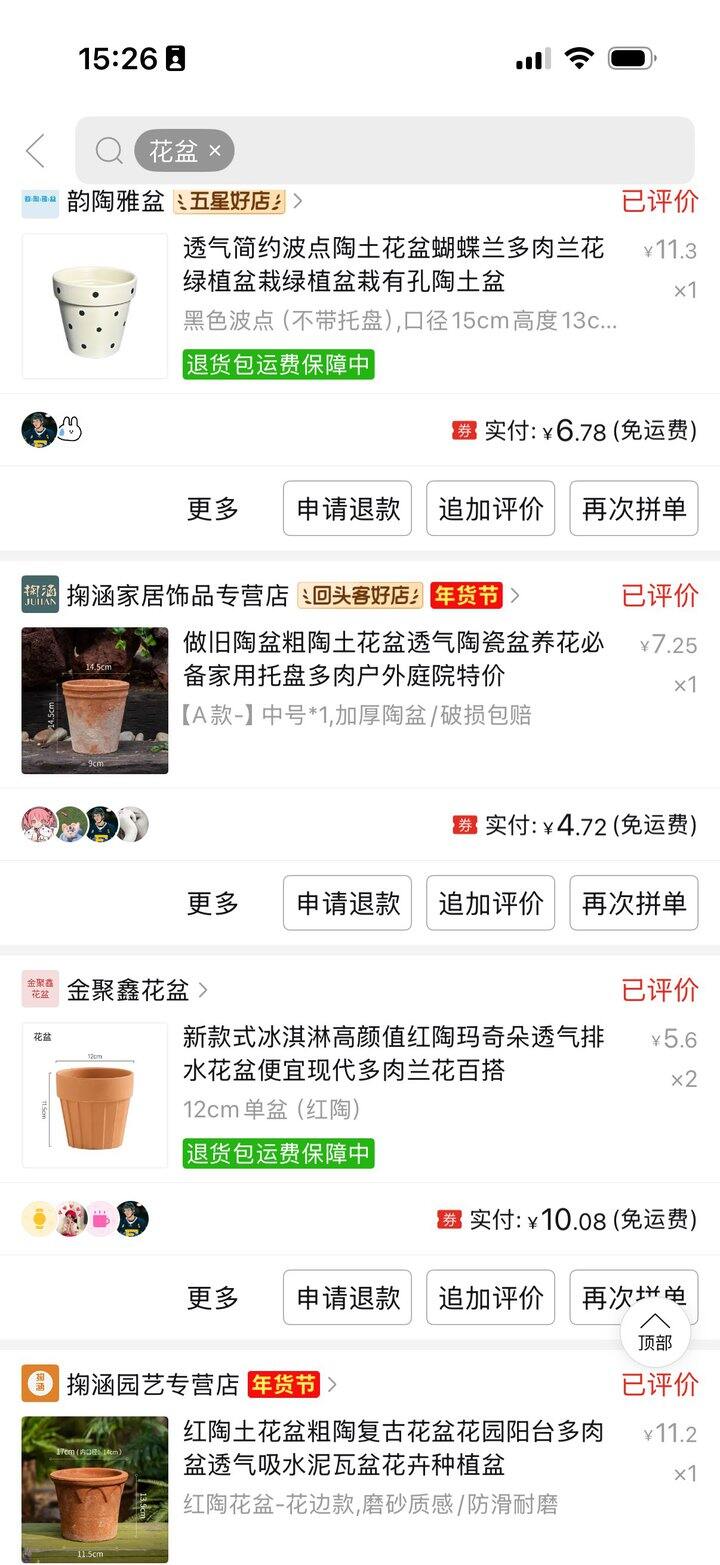
Task: Open the 新款式冰淇淋红陶花盆 order item
Action: click(x=394, y=1054)
